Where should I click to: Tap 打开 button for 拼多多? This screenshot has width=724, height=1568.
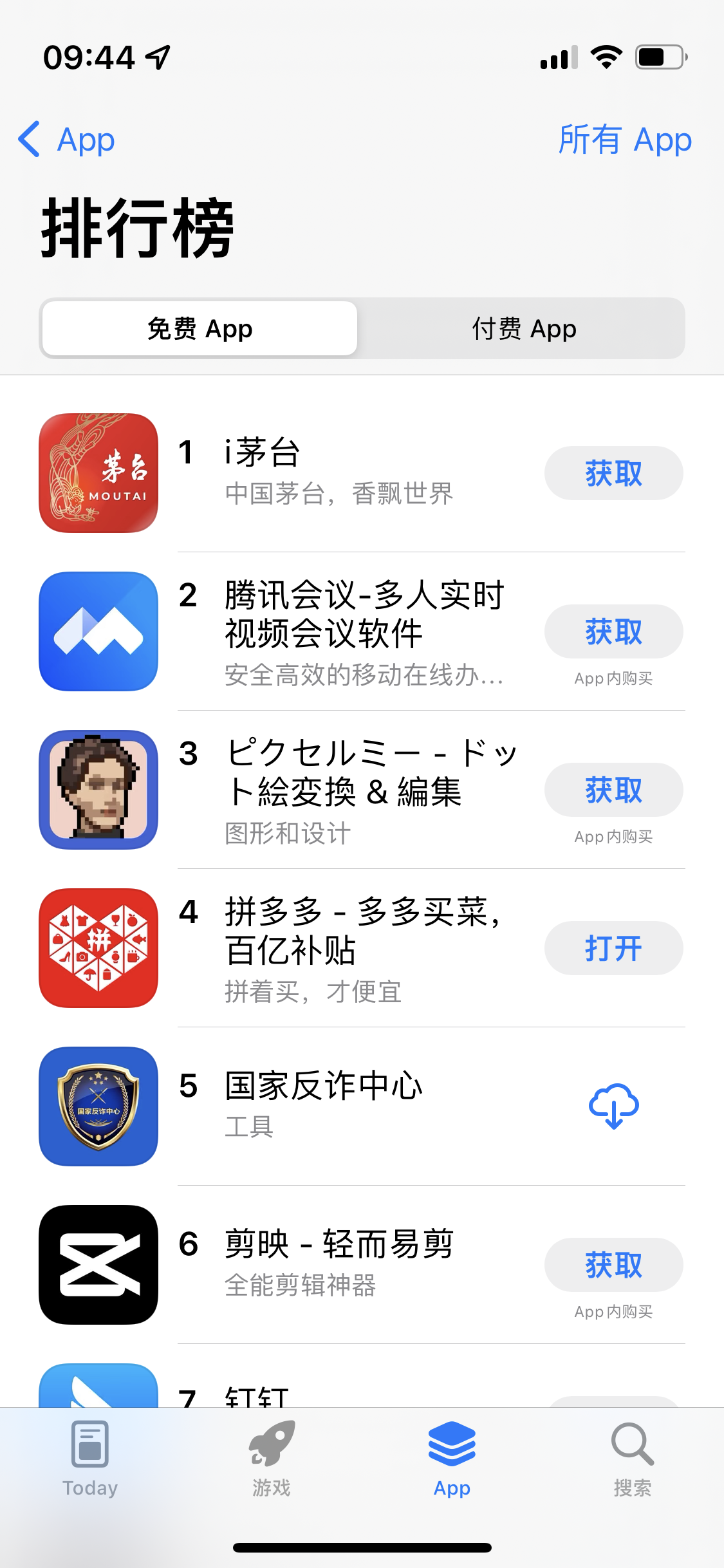click(x=613, y=948)
